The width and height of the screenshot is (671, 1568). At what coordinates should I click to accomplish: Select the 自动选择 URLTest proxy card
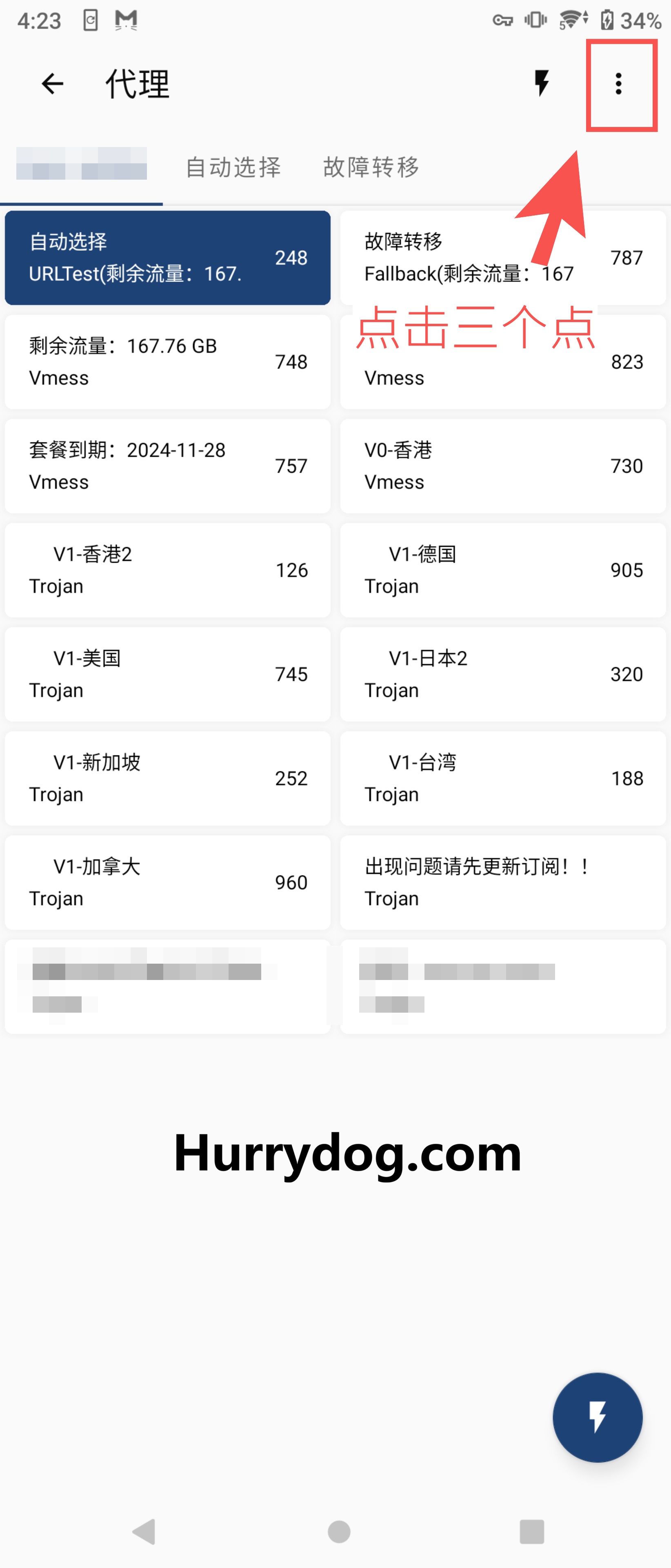click(167, 258)
